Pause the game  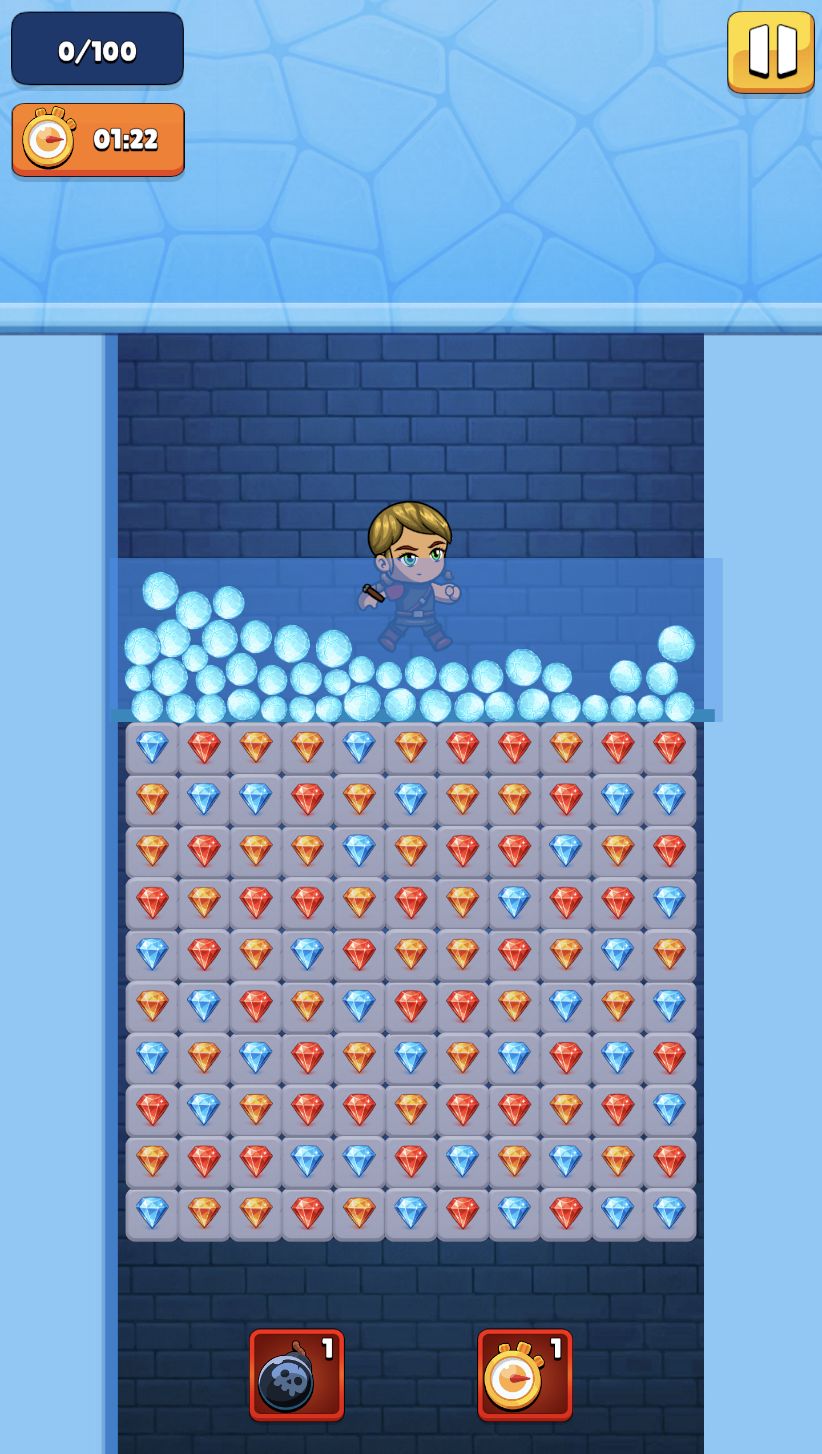[770, 51]
